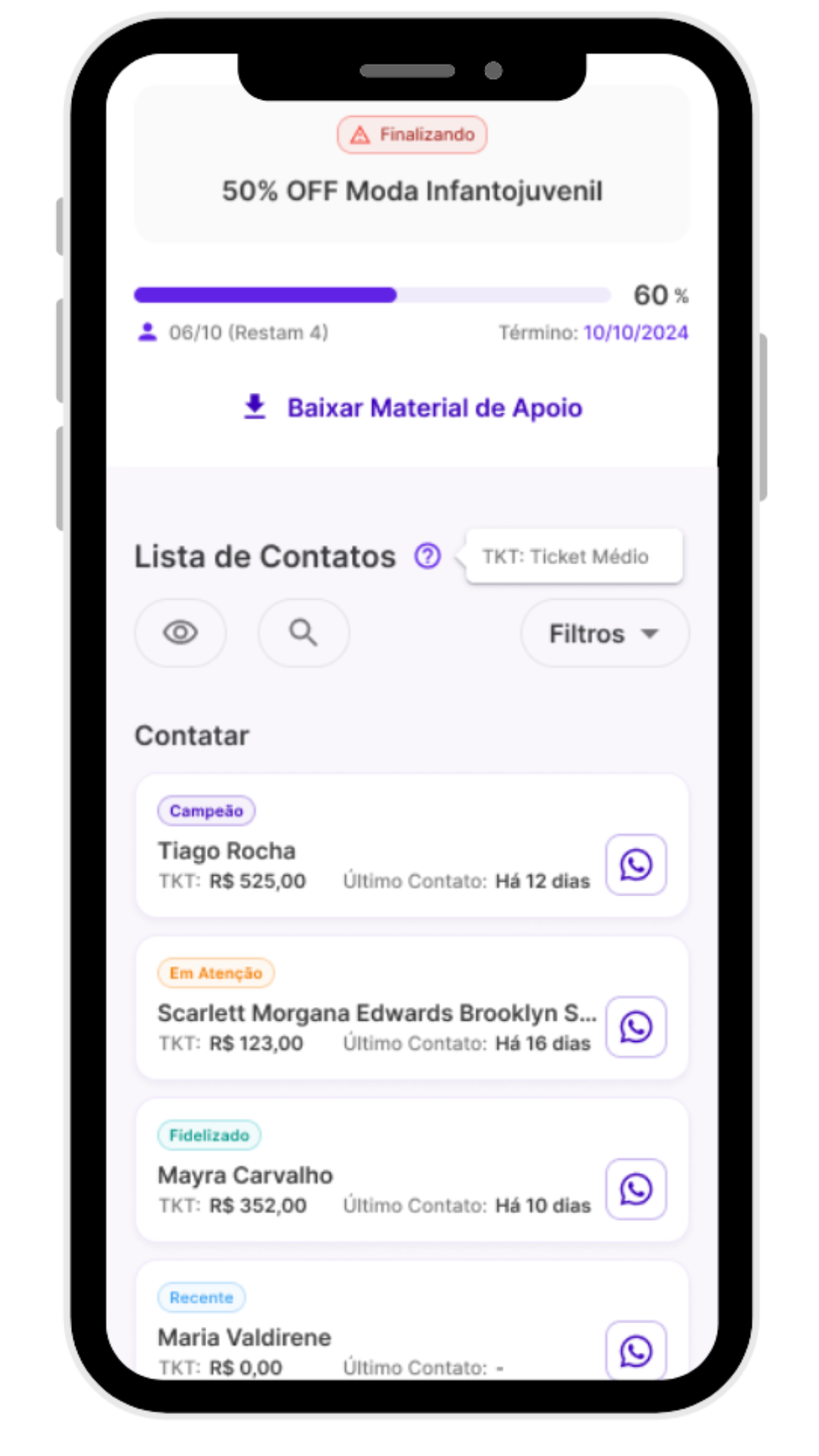Expand the Filtros dropdown

604,633
